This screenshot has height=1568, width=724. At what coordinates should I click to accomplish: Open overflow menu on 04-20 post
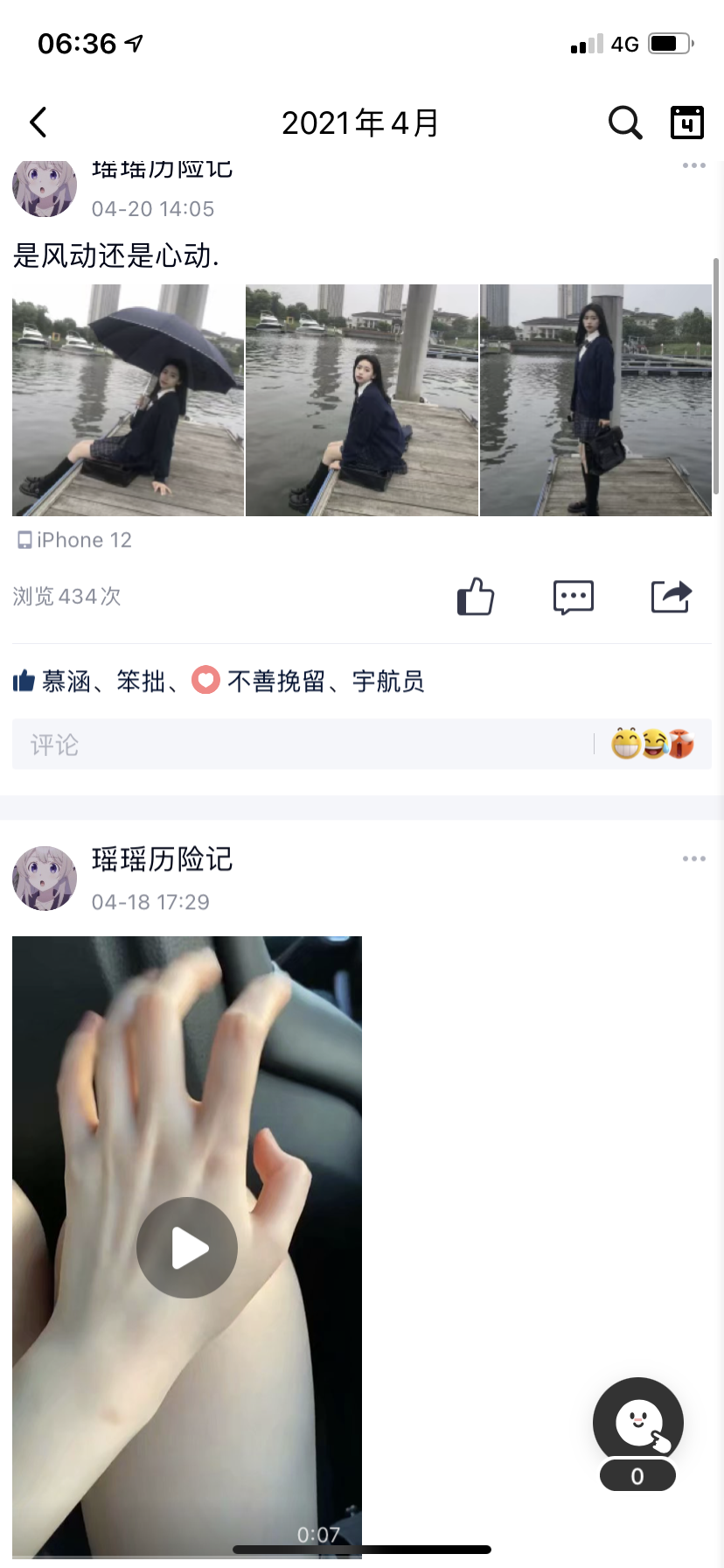(x=693, y=166)
